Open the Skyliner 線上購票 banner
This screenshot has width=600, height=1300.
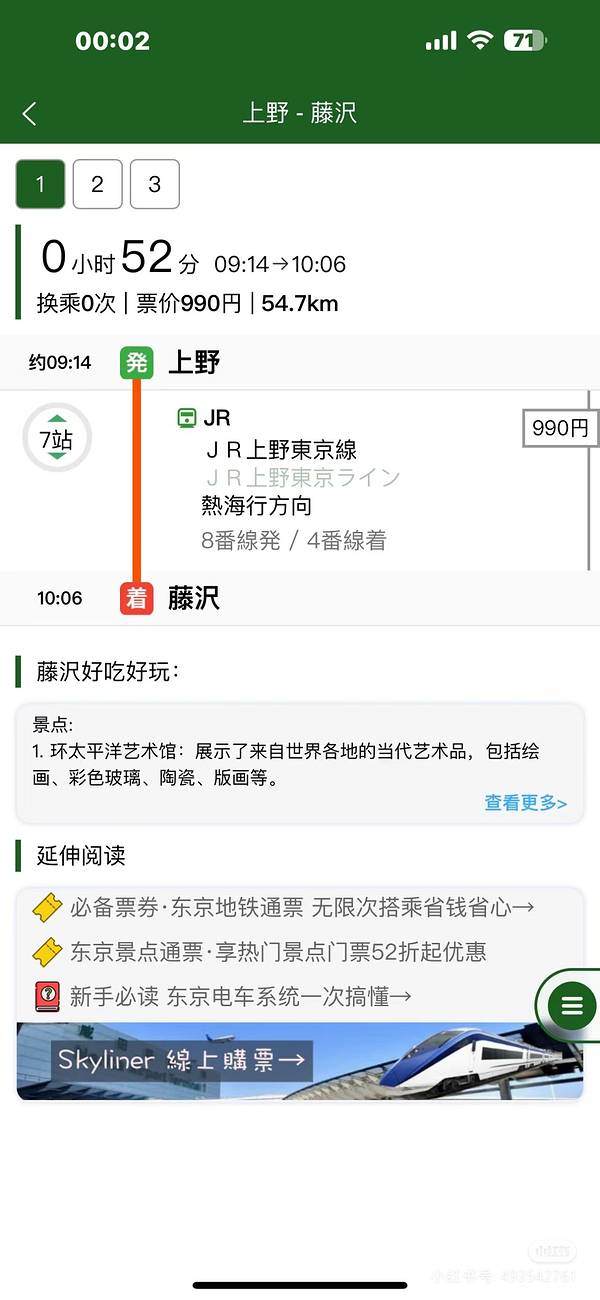tap(300, 1060)
